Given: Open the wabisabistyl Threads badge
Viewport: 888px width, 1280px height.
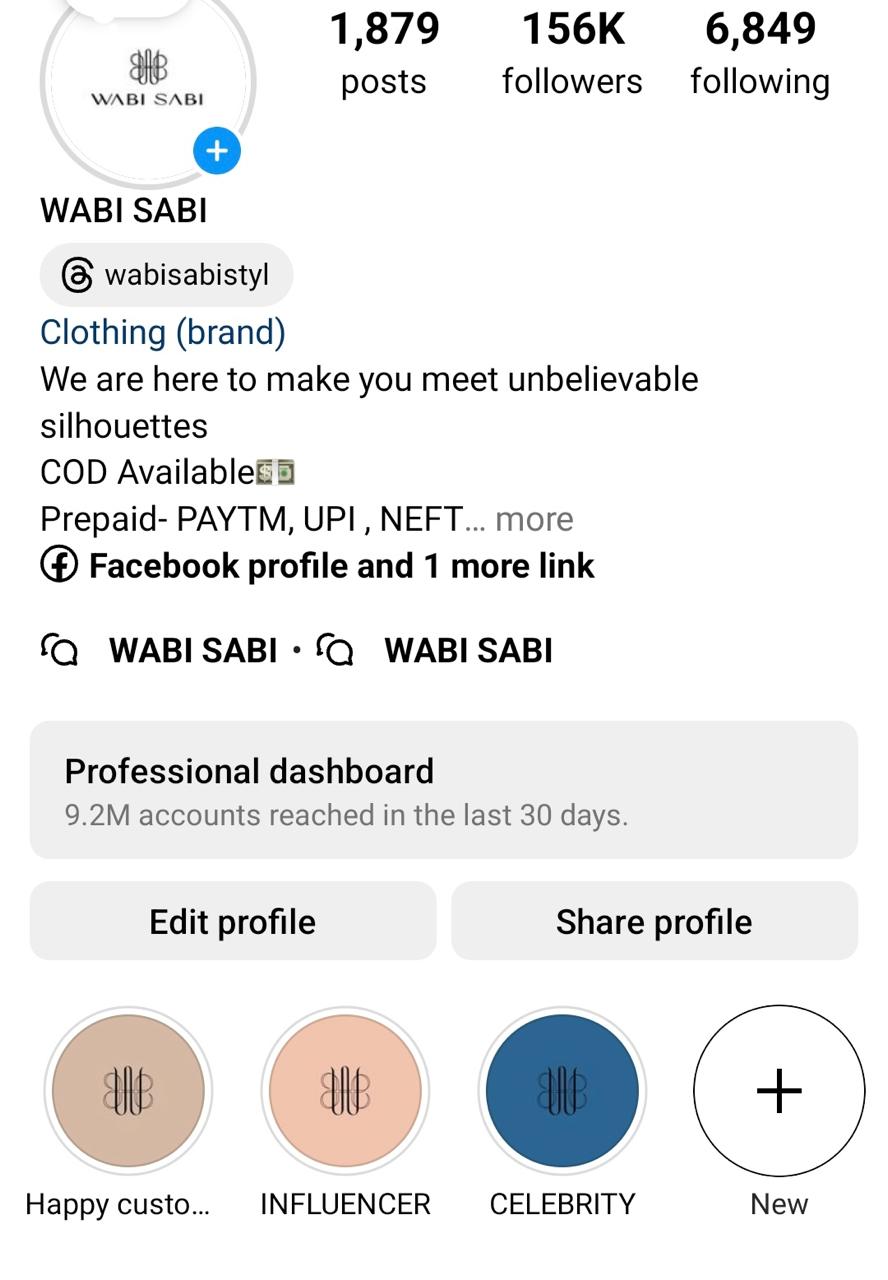Looking at the screenshot, I should [166, 275].
